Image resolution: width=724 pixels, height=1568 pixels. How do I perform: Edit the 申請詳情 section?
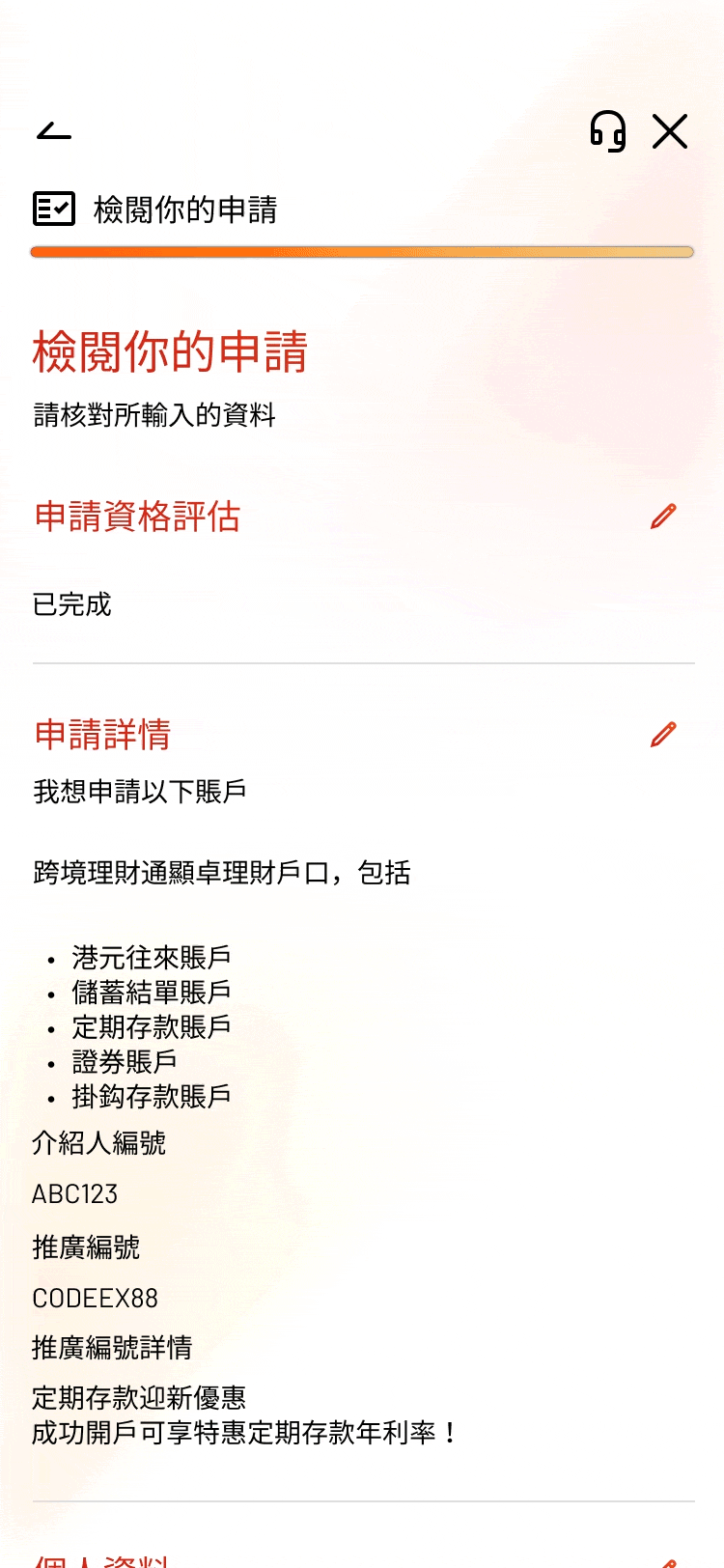663,735
